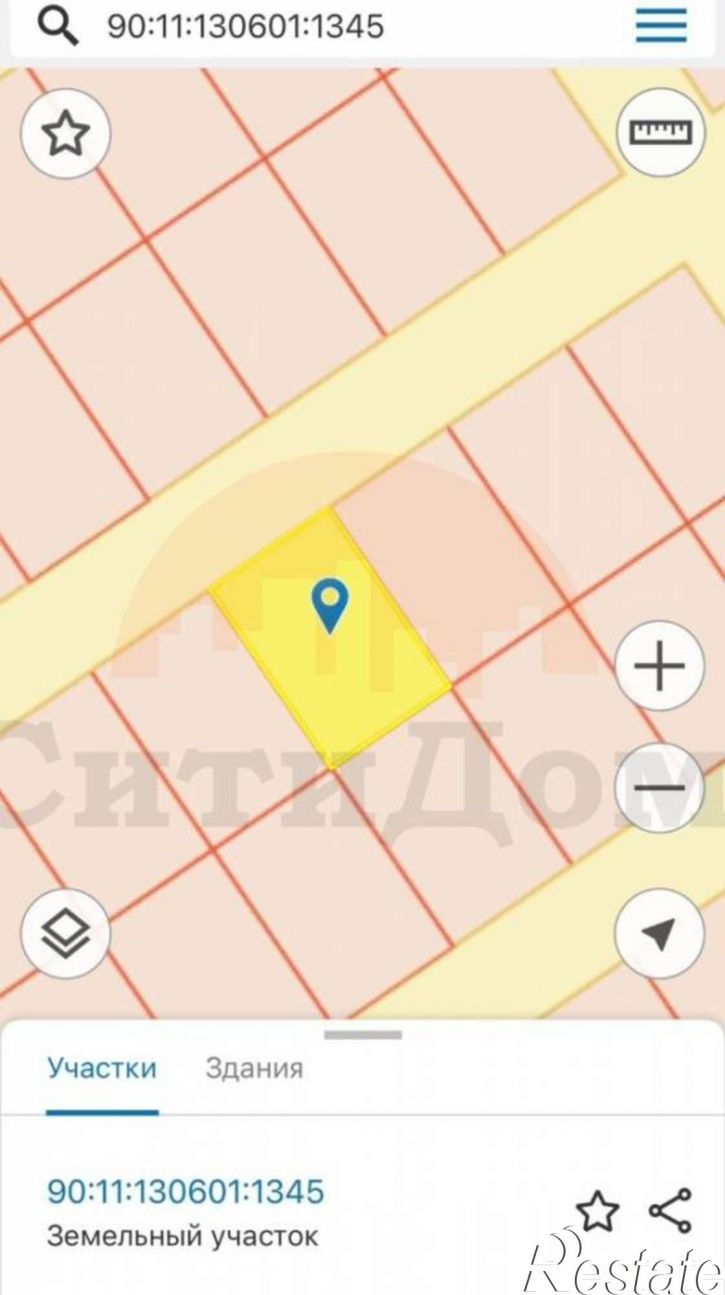Open map layers selector

coord(65,934)
